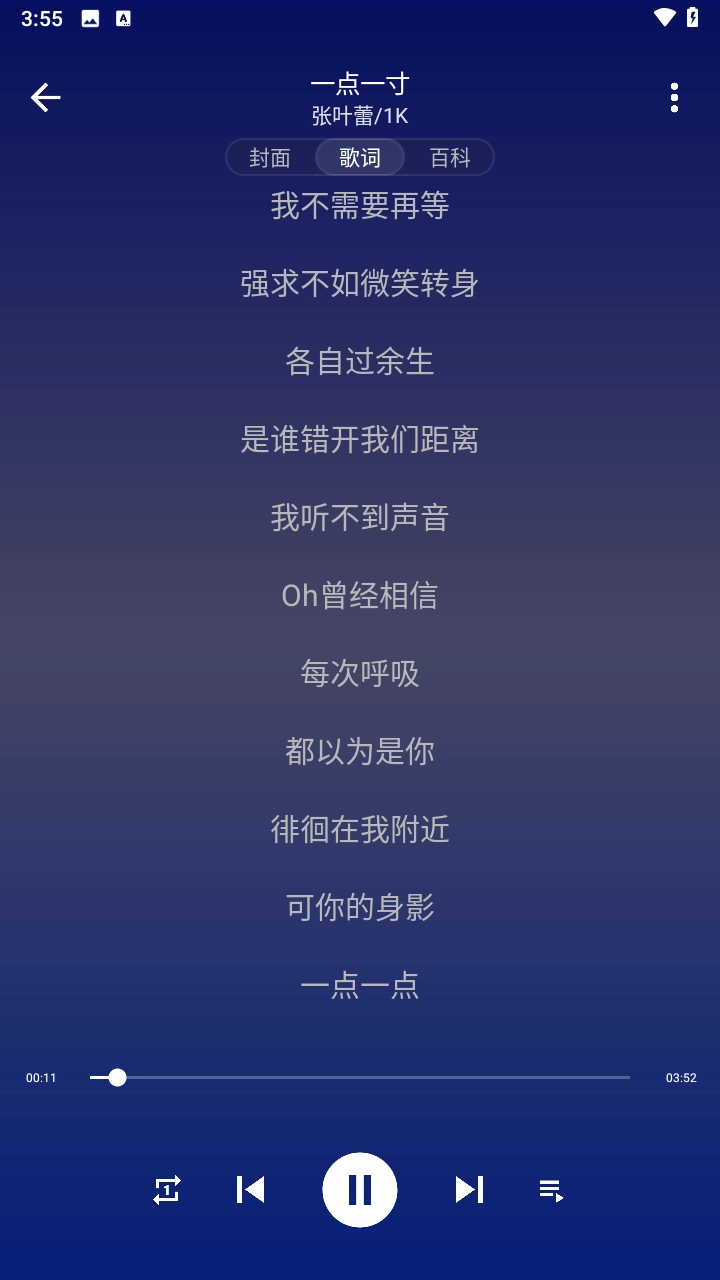
Task: Click the total duration 03:52 label
Action: click(681, 1077)
